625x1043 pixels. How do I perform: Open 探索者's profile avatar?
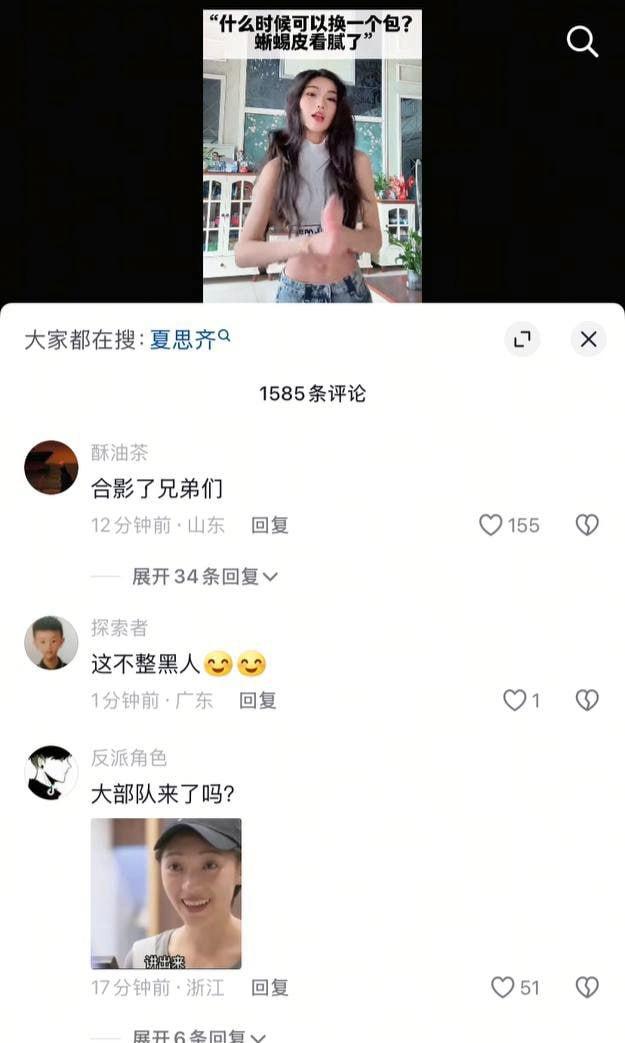(51, 642)
